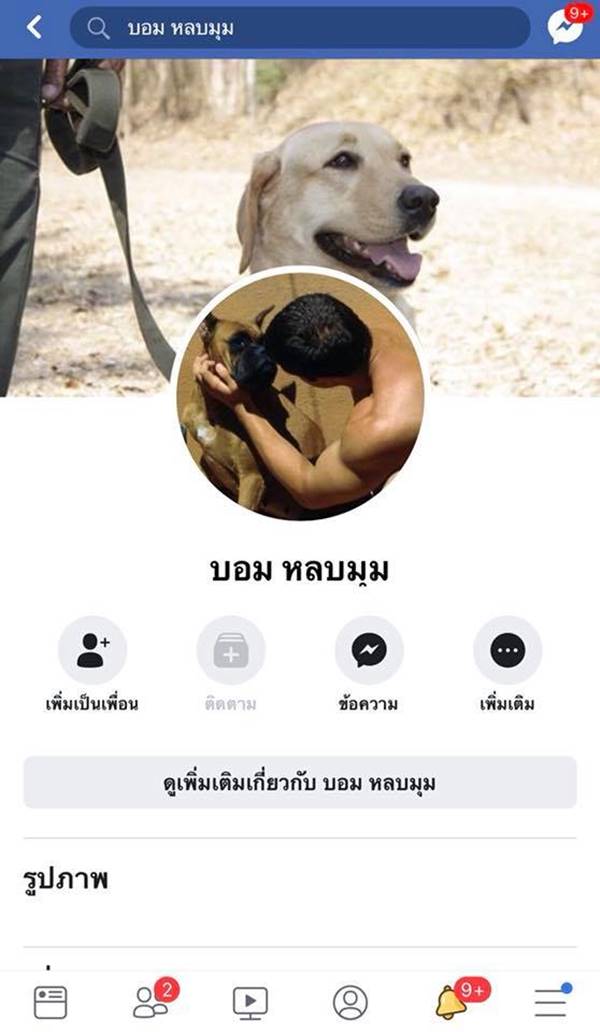Screen dimensions: 600x1032
Task: View the round profile picture
Action: pyautogui.click(x=300, y=393)
